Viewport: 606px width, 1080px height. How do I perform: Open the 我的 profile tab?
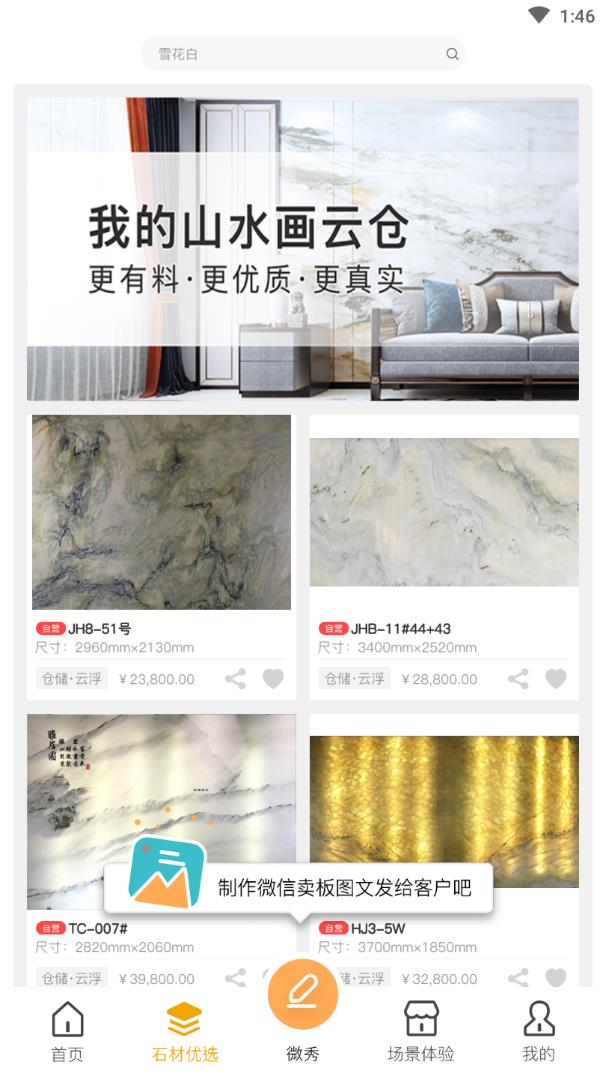pyautogui.click(x=538, y=1032)
